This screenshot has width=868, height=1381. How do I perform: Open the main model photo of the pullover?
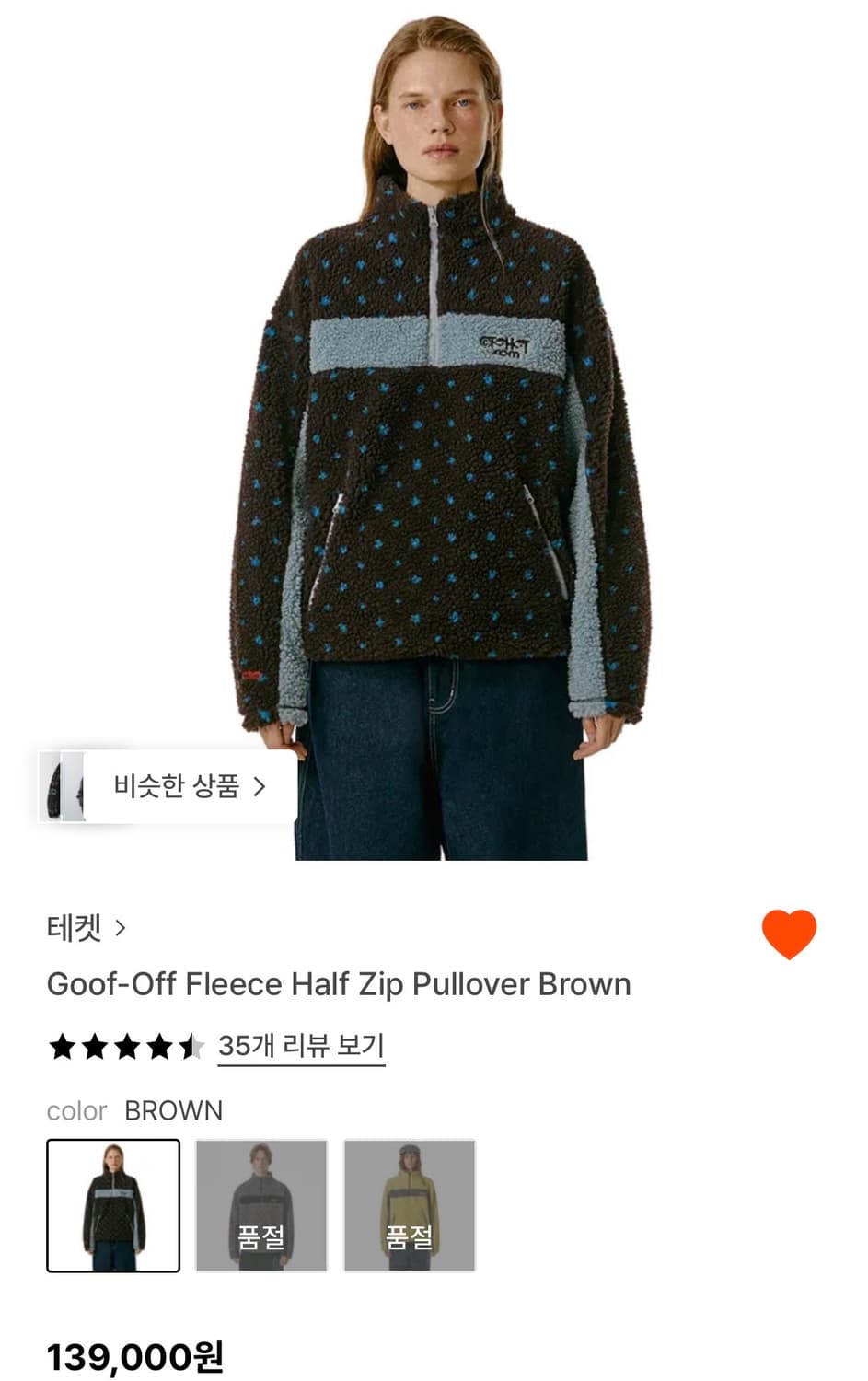point(434,414)
